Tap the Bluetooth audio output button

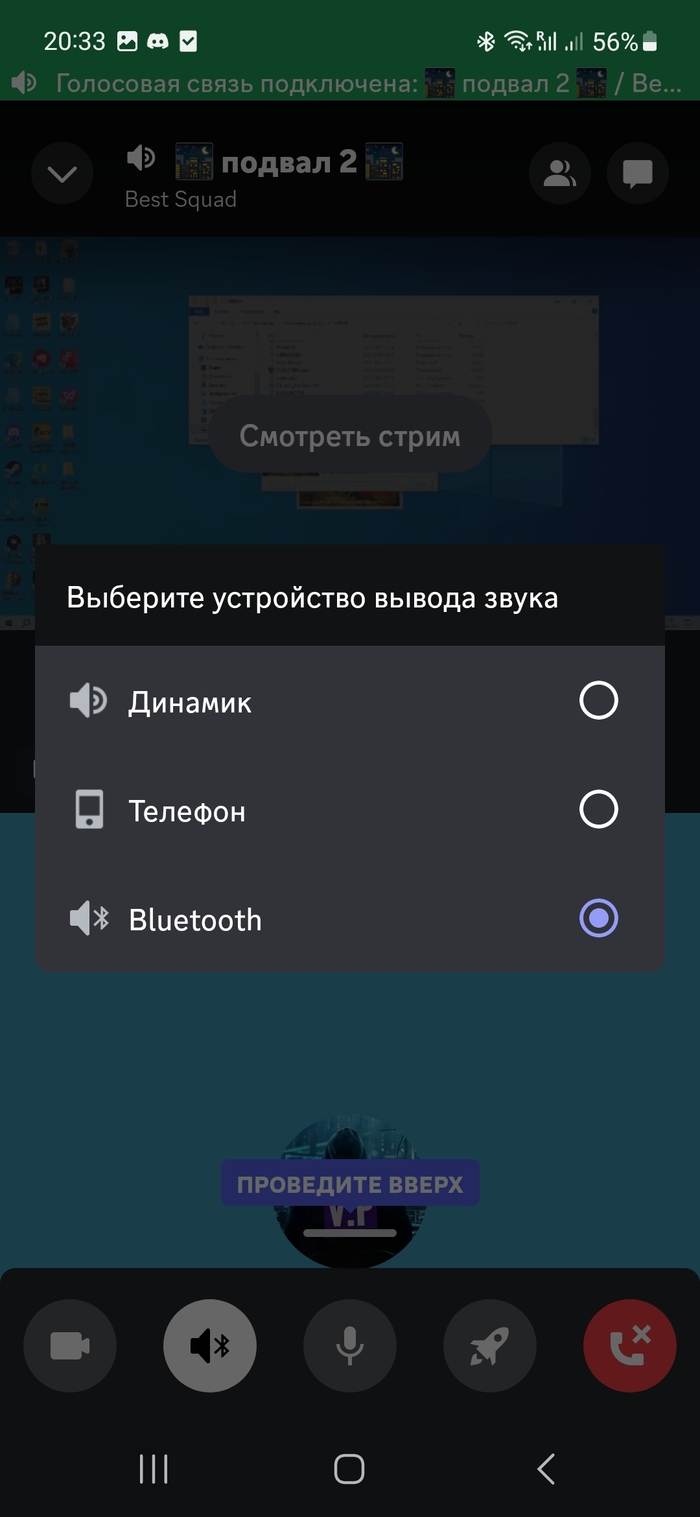[x=210, y=1345]
